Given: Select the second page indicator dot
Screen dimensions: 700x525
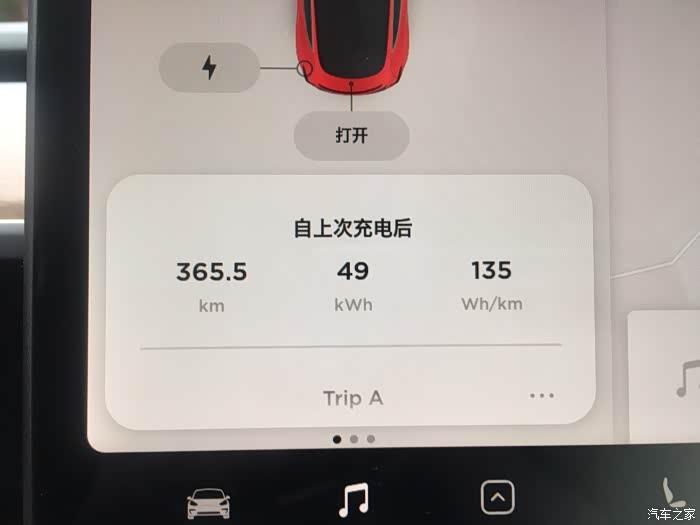Looking at the screenshot, I should (353, 438).
